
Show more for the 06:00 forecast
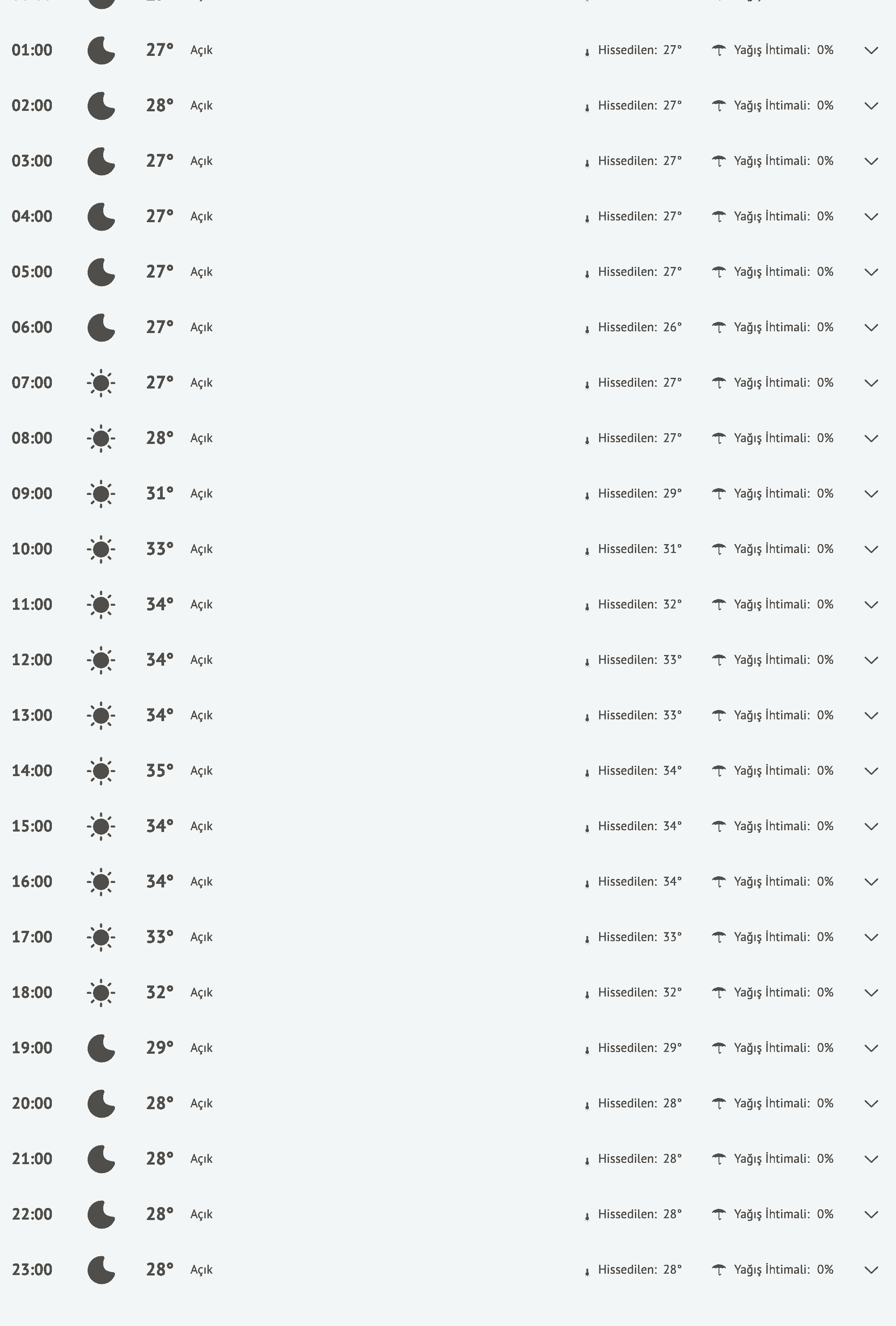click(871, 328)
